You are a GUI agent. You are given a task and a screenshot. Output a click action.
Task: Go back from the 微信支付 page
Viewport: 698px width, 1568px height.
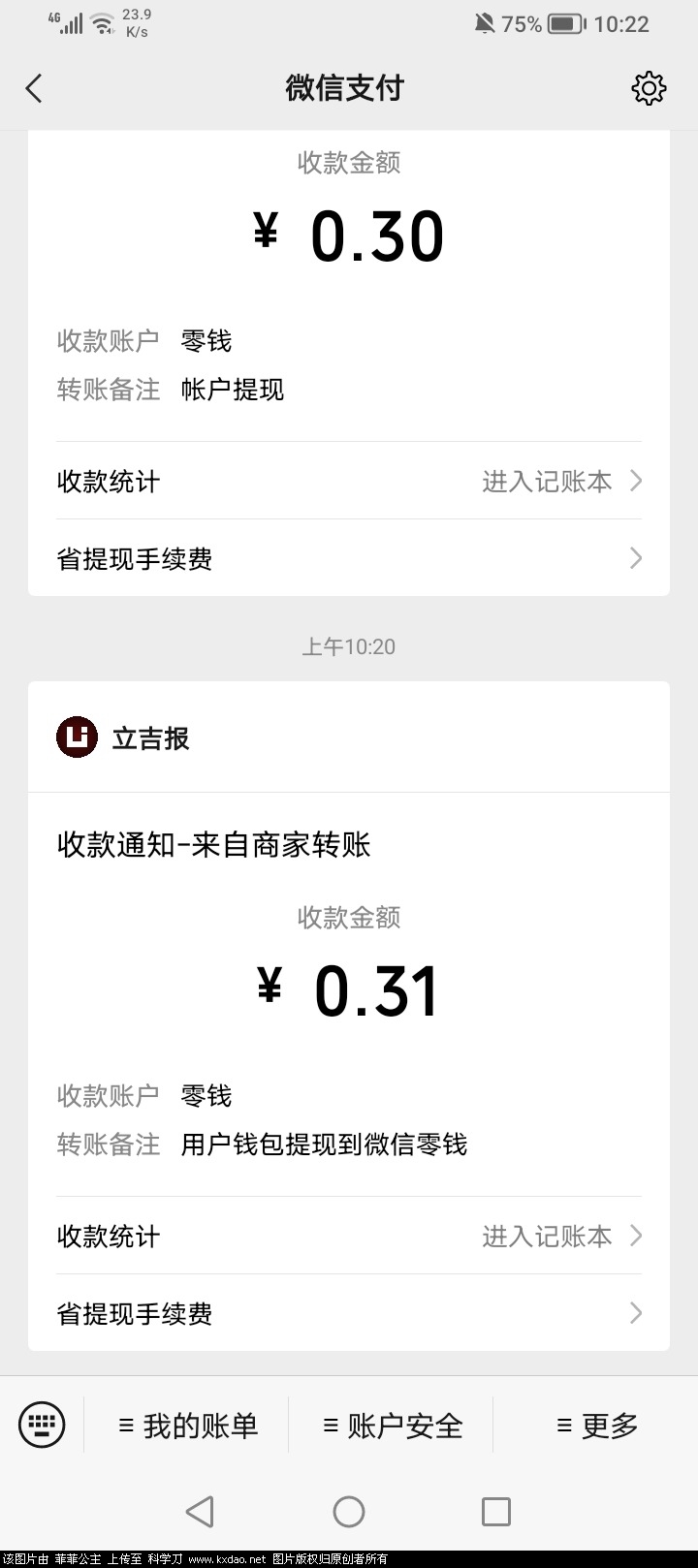coord(34,89)
